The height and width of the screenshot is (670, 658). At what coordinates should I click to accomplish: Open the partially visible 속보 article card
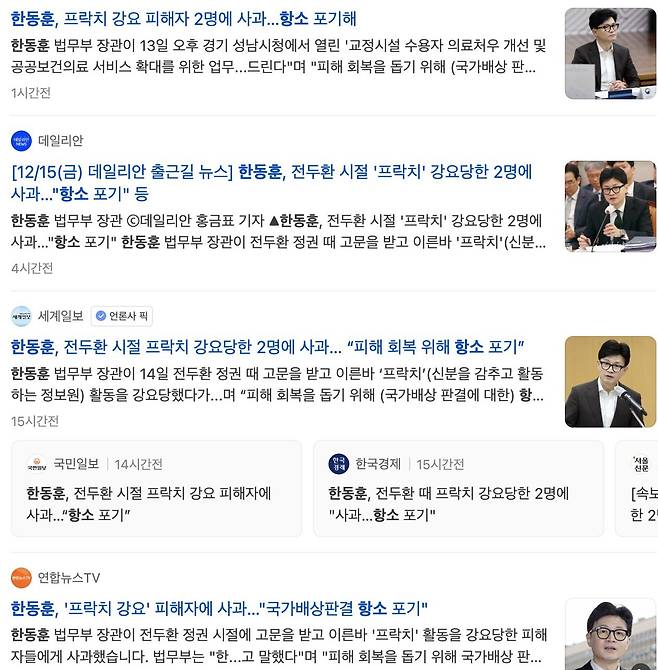(640, 503)
